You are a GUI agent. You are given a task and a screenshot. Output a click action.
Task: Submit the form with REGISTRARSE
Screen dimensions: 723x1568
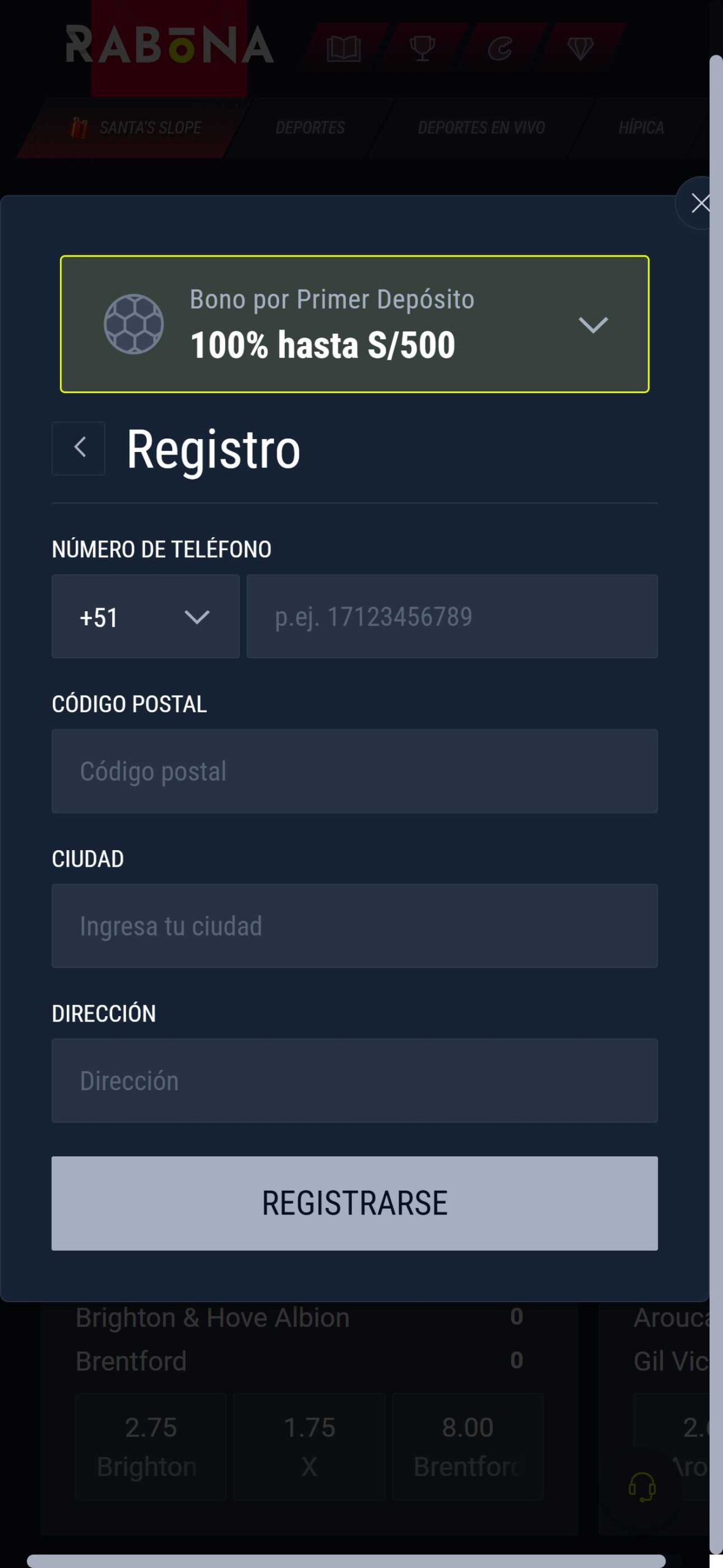click(x=354, y=1203)
